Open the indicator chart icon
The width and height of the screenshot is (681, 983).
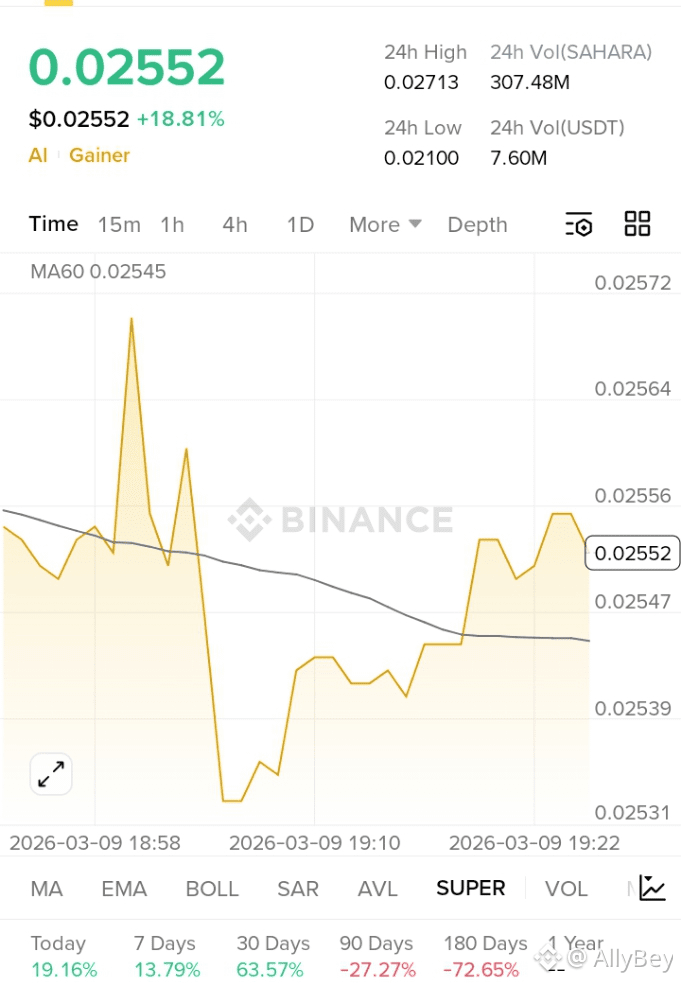652,888
